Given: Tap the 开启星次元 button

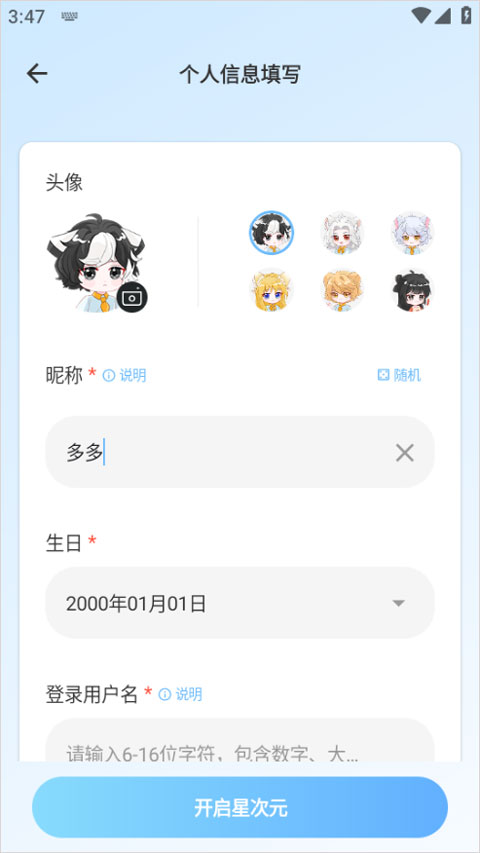Looking at the screenshot, I should coord(240,807).
